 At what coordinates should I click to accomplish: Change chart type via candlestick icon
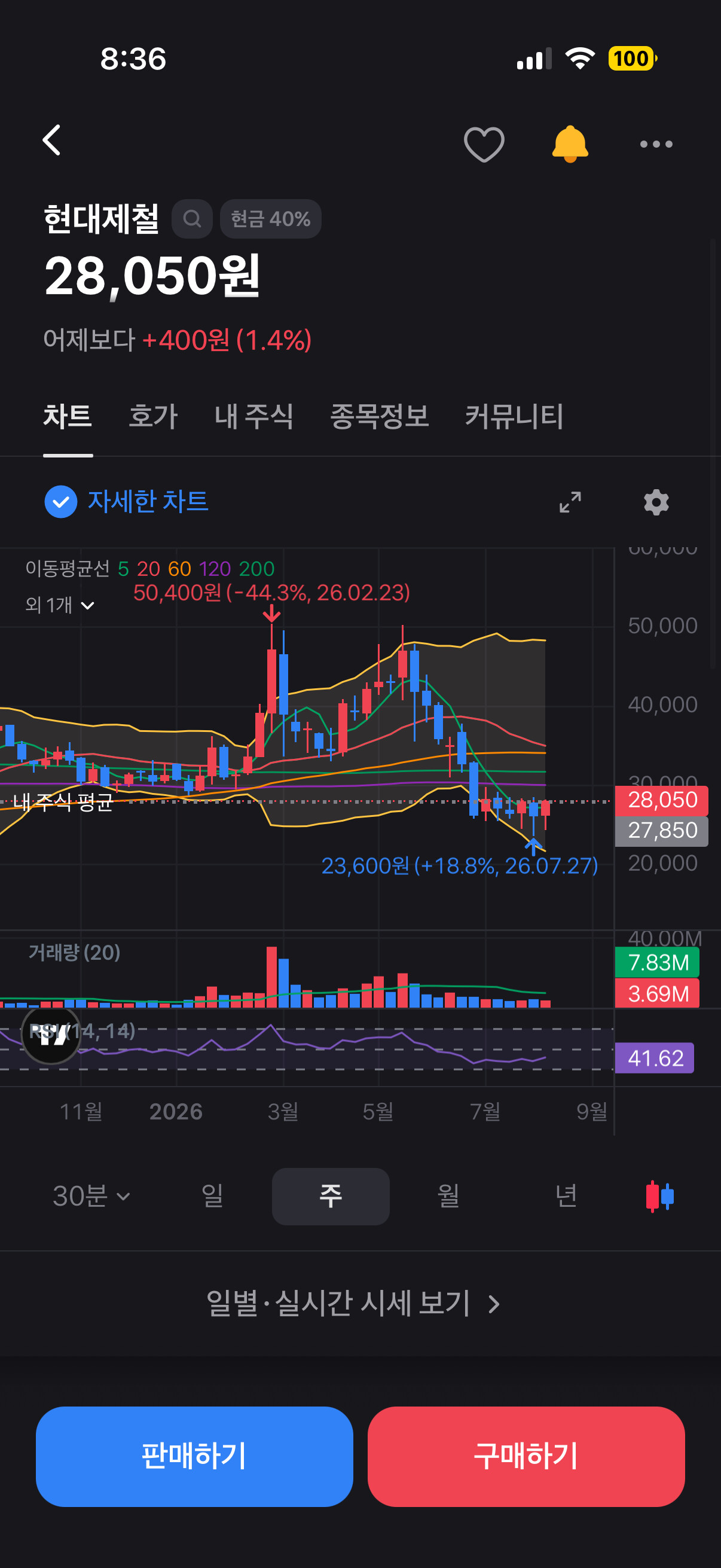pos(659,1196)
